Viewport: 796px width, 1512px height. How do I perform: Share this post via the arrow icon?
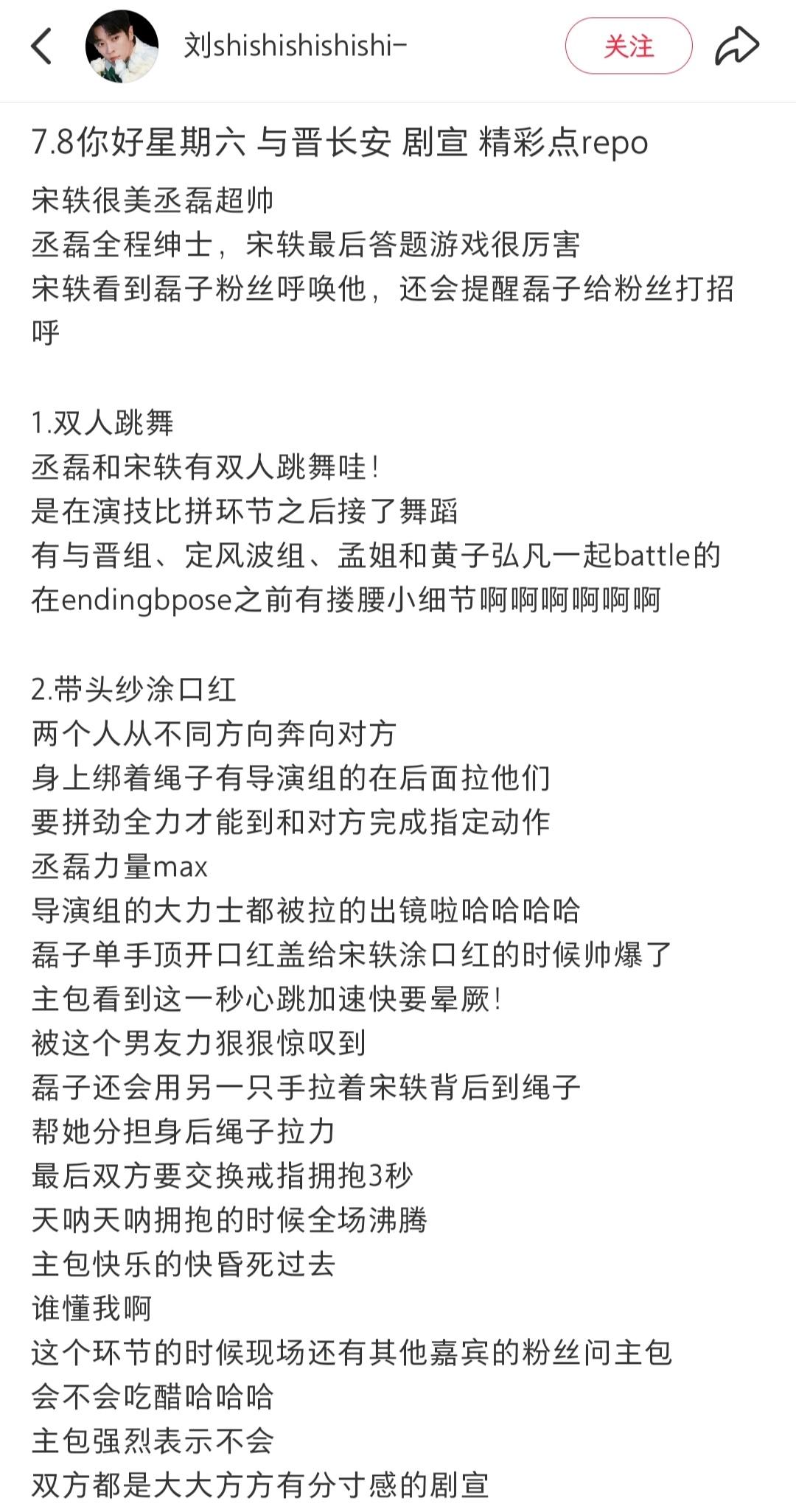pos(737,46)
